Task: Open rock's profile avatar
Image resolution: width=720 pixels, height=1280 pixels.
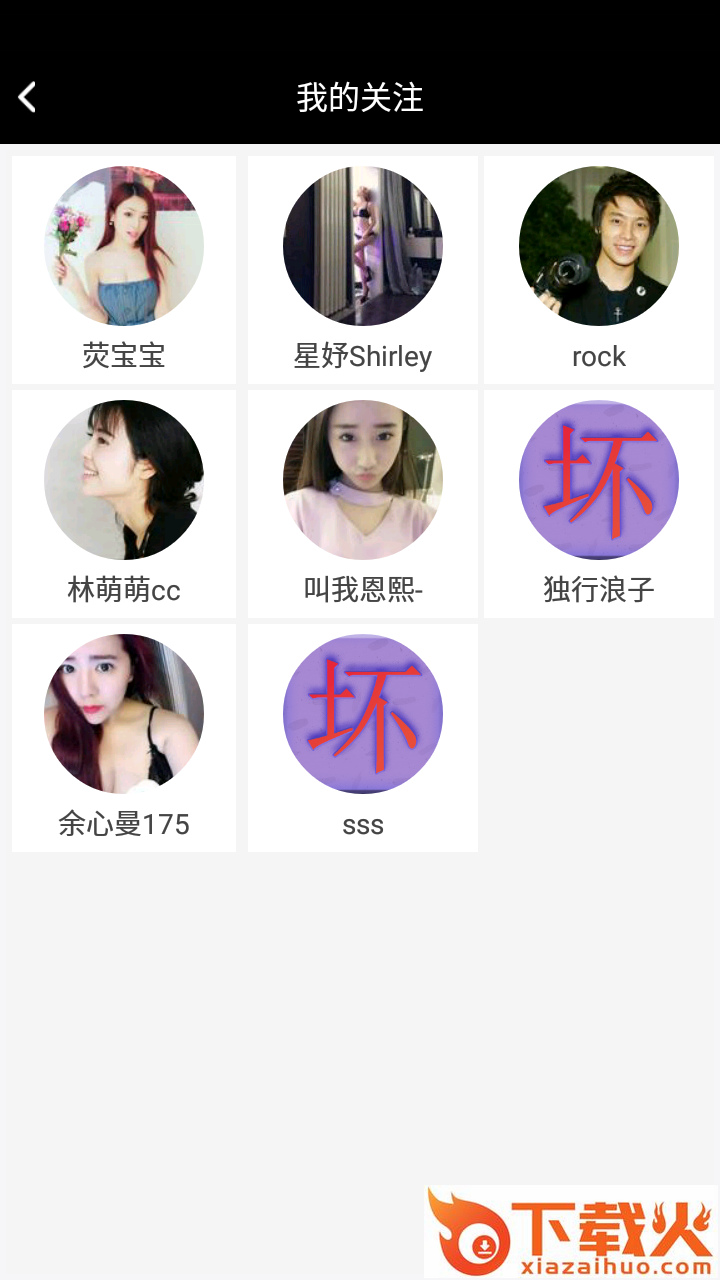Action: (x=599, y=245)
